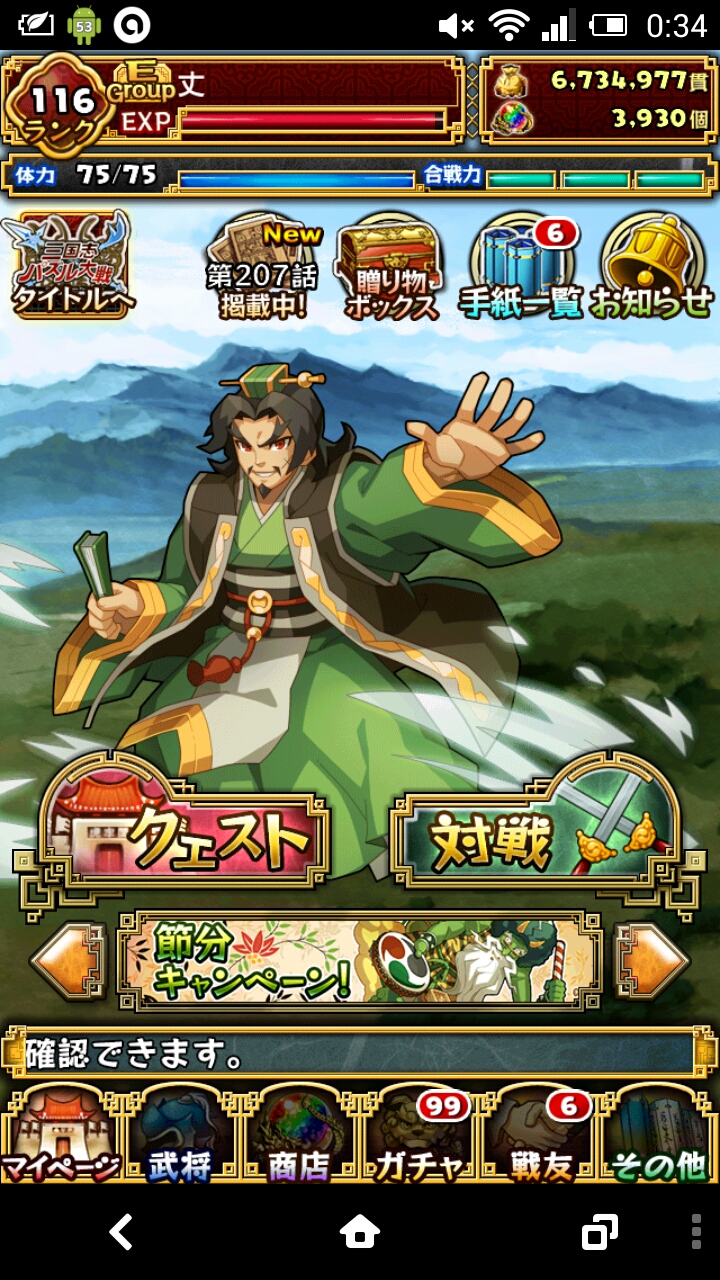Open the 節分キャンペーン banner
720x1280 pixels.
pos(360,962)
